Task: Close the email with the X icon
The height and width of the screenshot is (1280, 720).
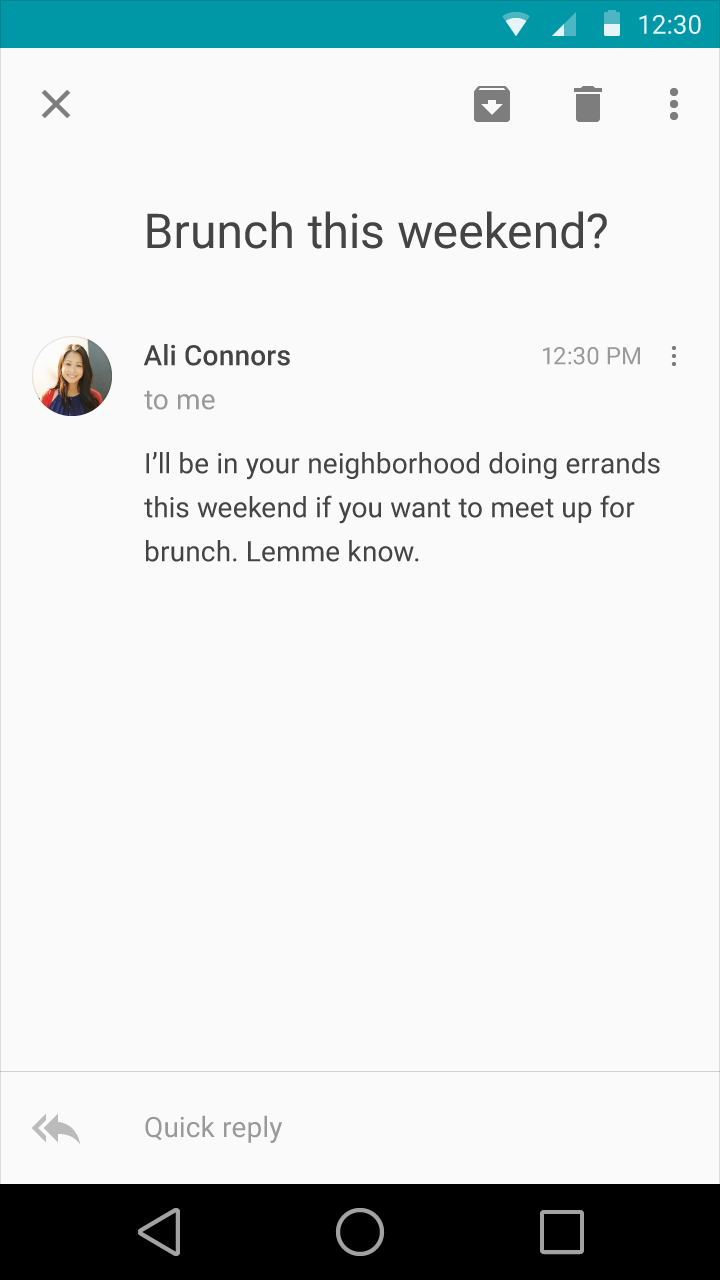Action: click(56, 104)
